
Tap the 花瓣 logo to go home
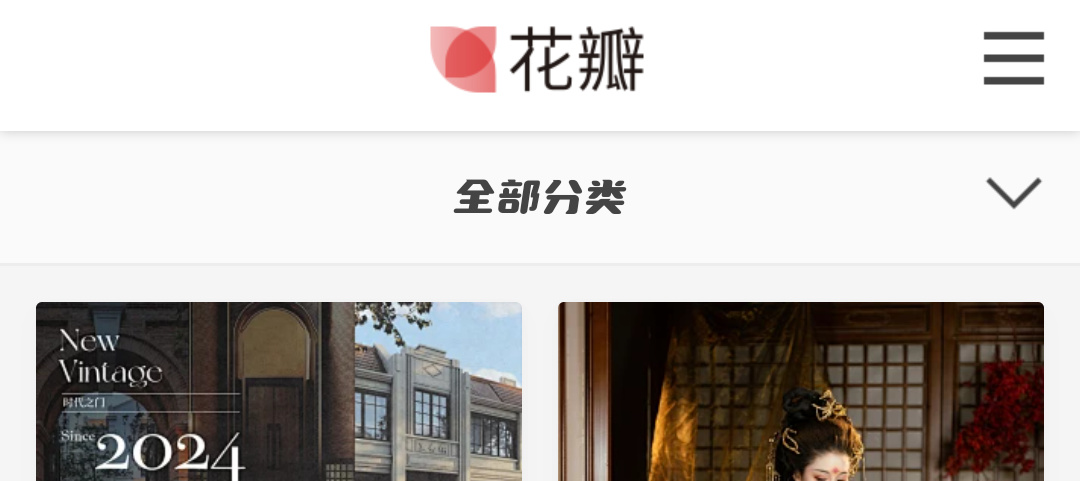tap(538, 59)
